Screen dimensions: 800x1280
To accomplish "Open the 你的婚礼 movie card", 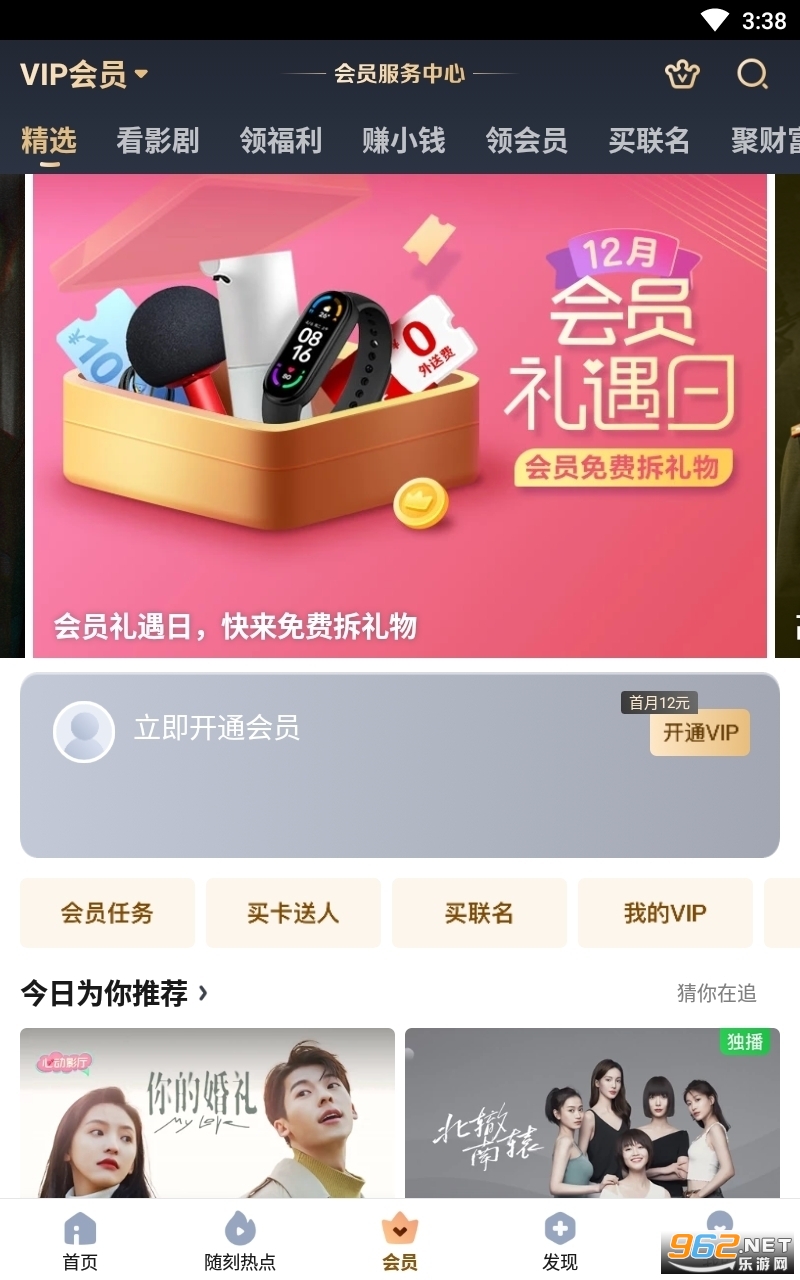I will tap(207, 1112).
